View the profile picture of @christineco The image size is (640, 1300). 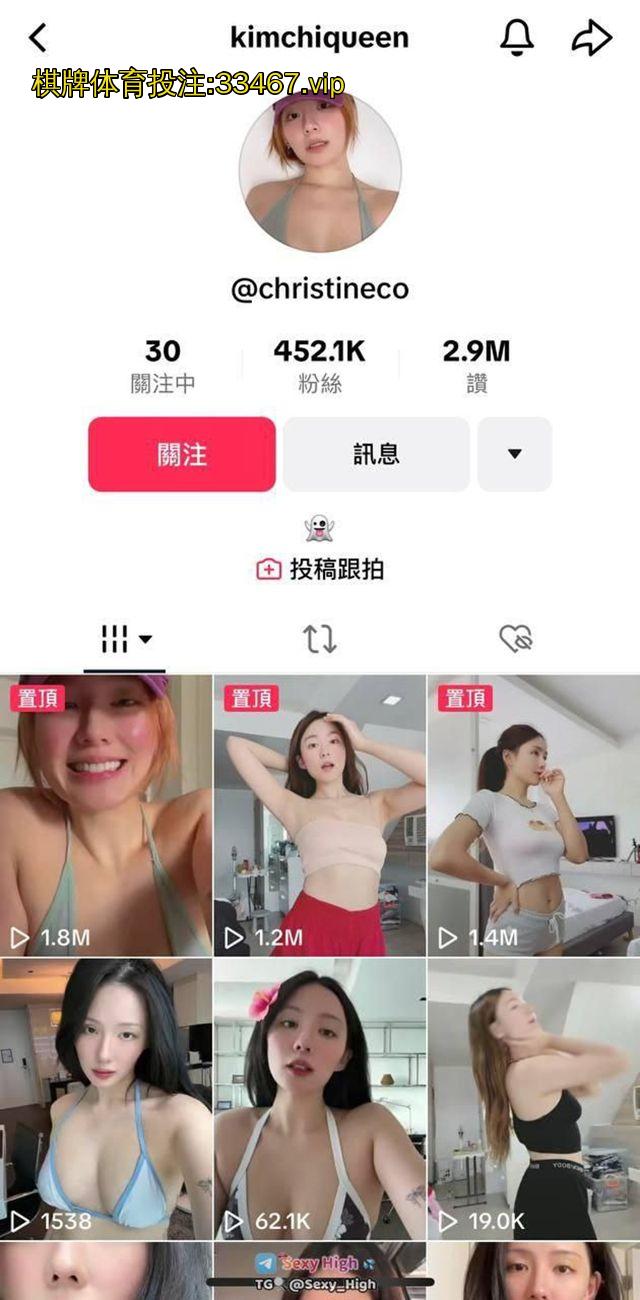[320, 172]
